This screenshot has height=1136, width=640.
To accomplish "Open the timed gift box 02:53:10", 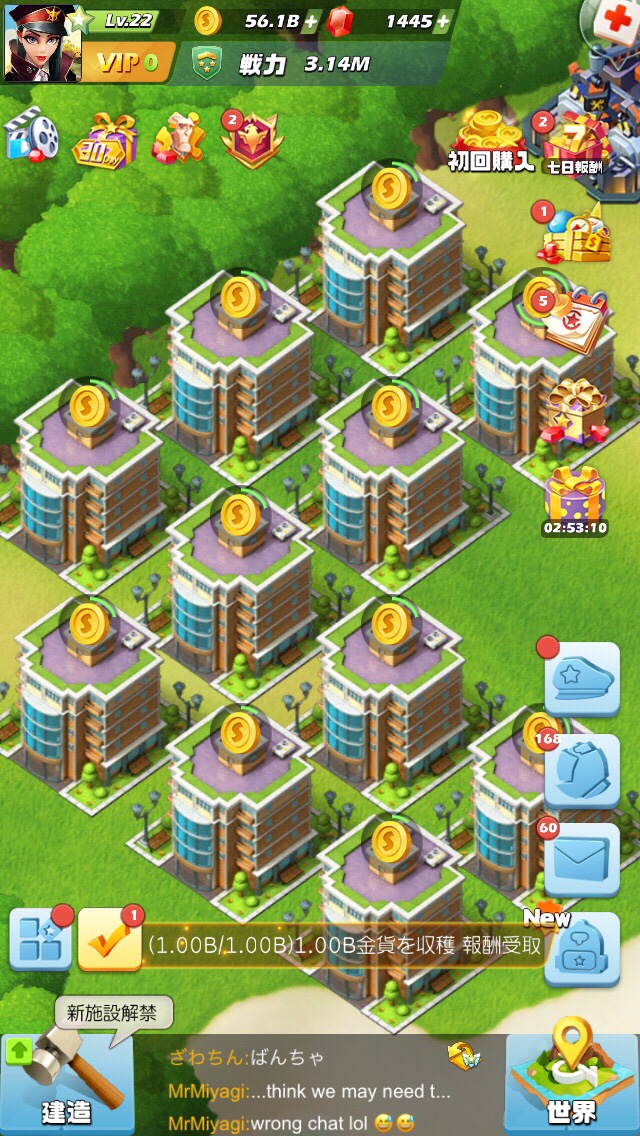I will [x=575, y=501].
